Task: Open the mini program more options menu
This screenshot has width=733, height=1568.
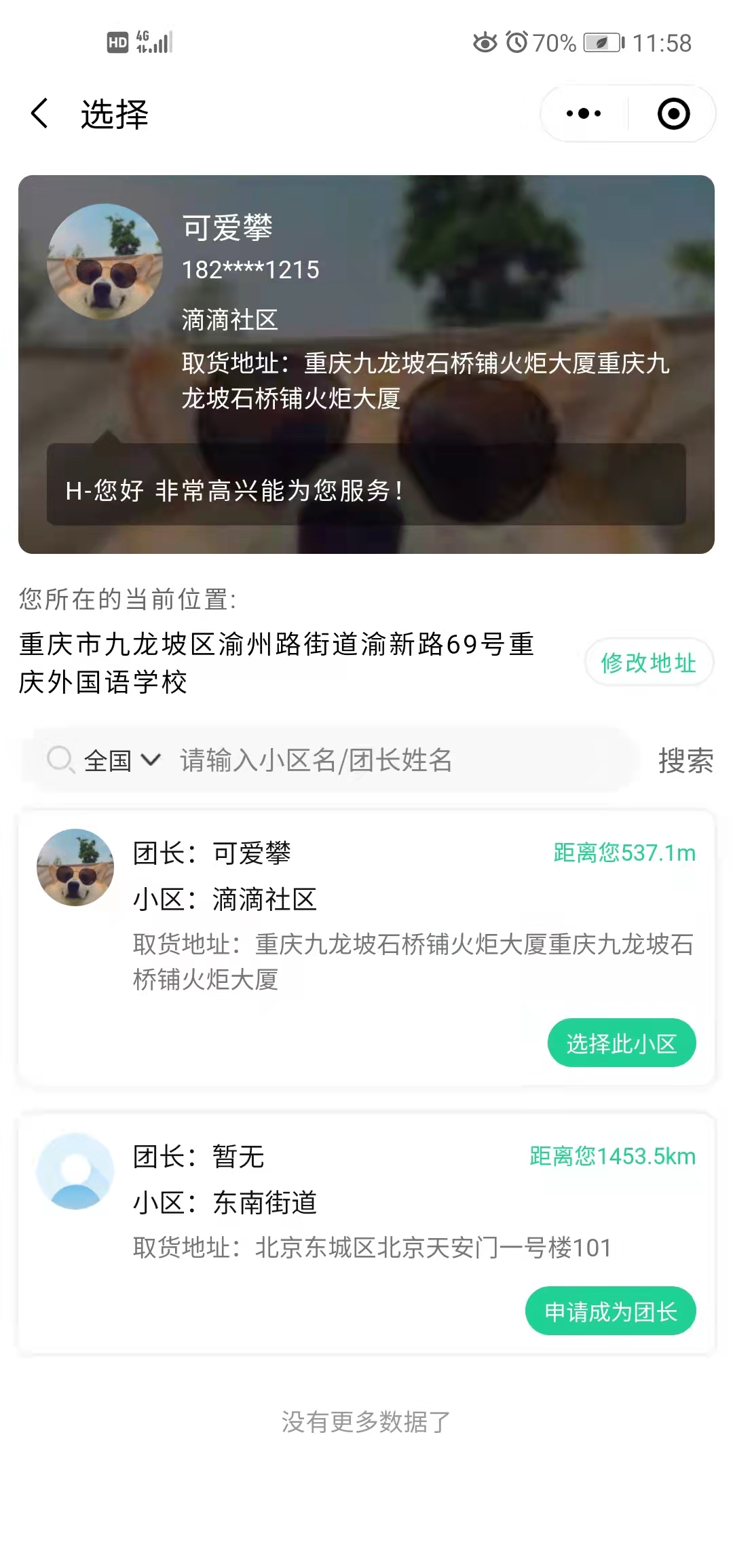Action: pos(584,113)
